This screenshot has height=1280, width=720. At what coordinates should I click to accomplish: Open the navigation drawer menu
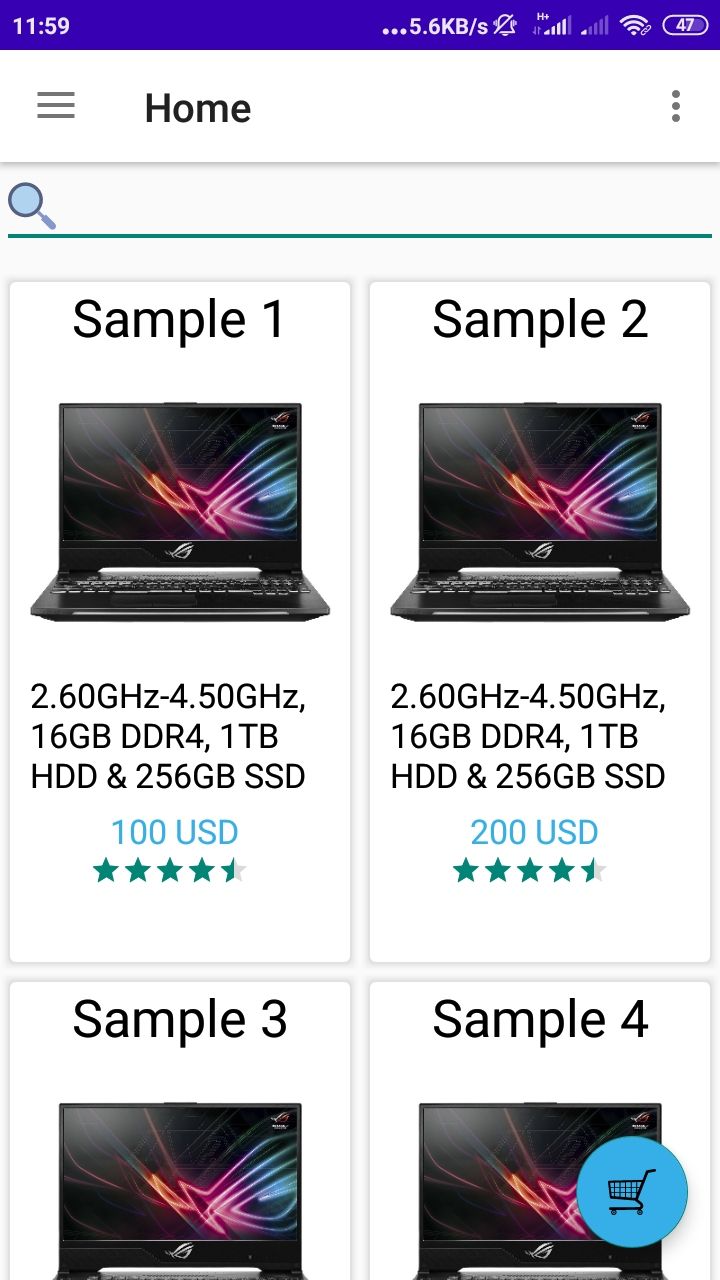coord(56,106)
